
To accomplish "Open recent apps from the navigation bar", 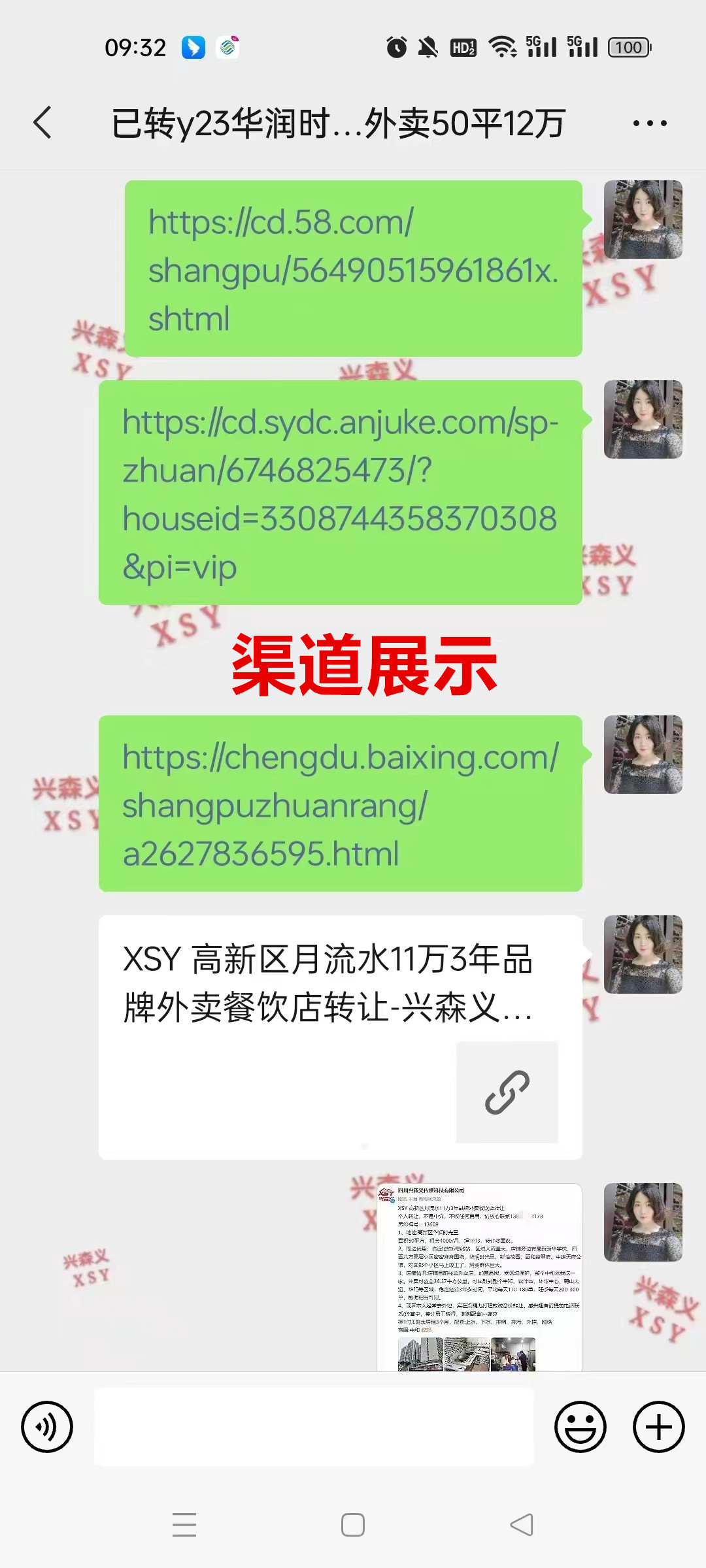I will pyautogui.click(x=184, y=1525).
